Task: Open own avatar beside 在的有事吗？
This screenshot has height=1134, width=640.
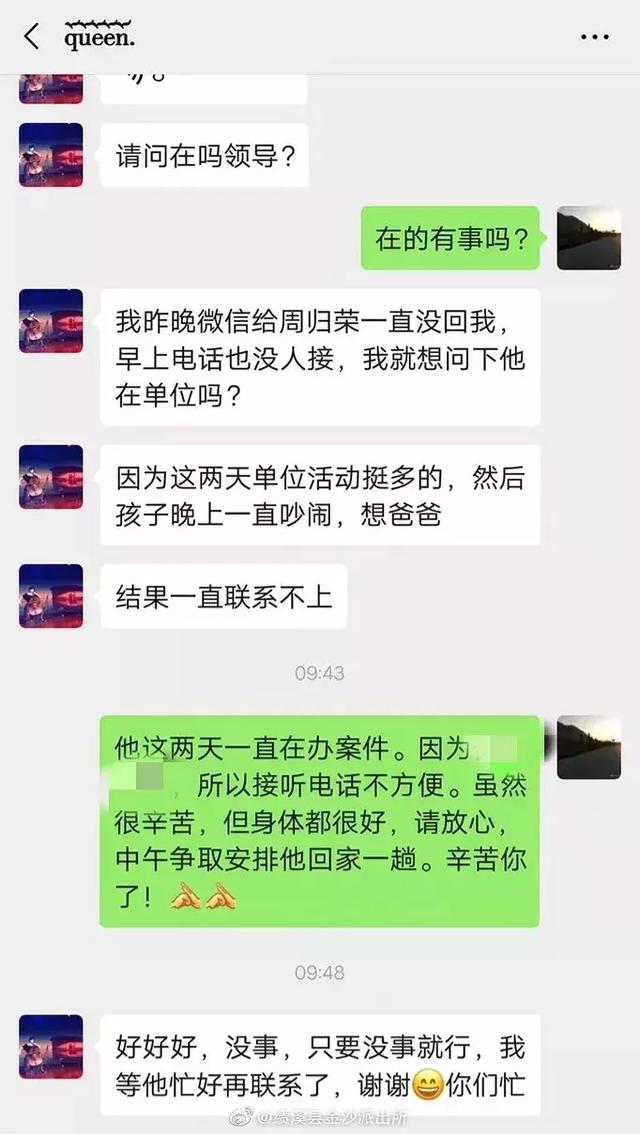Action: coord(588,238)
